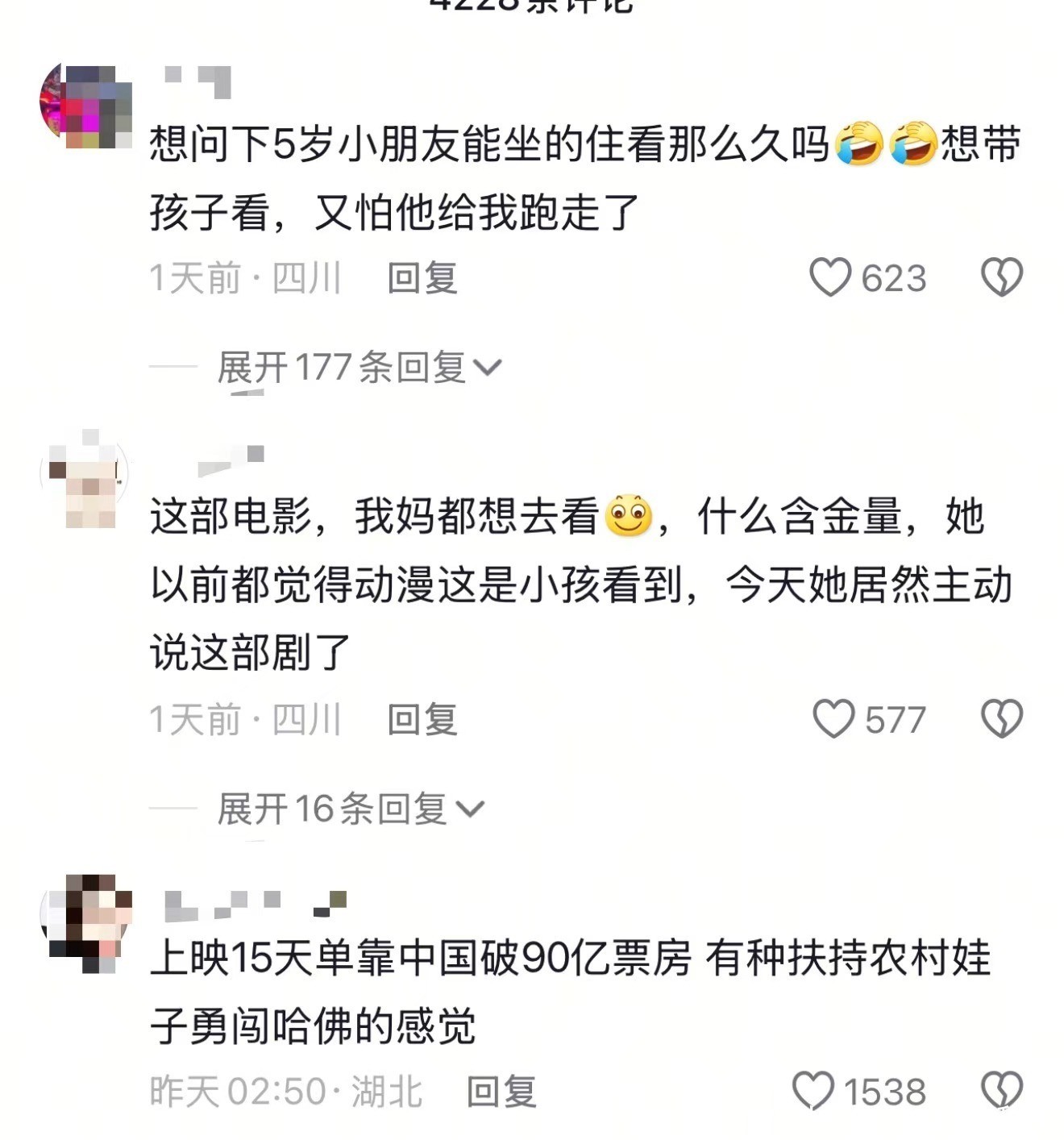Open avatar of the 湖北 commenter
1064x1140 pixels.
[85, 920]
